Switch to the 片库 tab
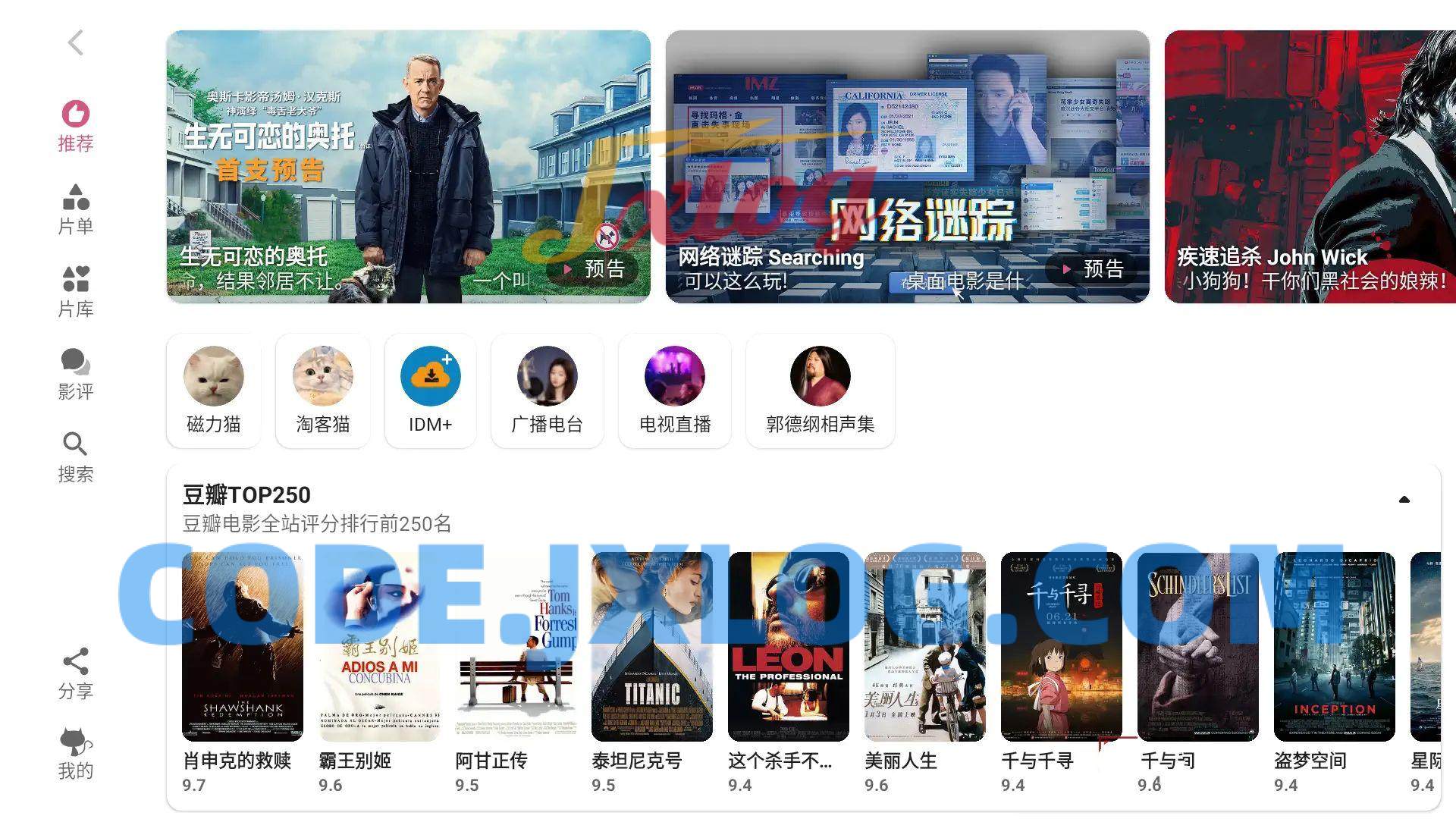Screen dimensions: 1456x819 point(75,293)
